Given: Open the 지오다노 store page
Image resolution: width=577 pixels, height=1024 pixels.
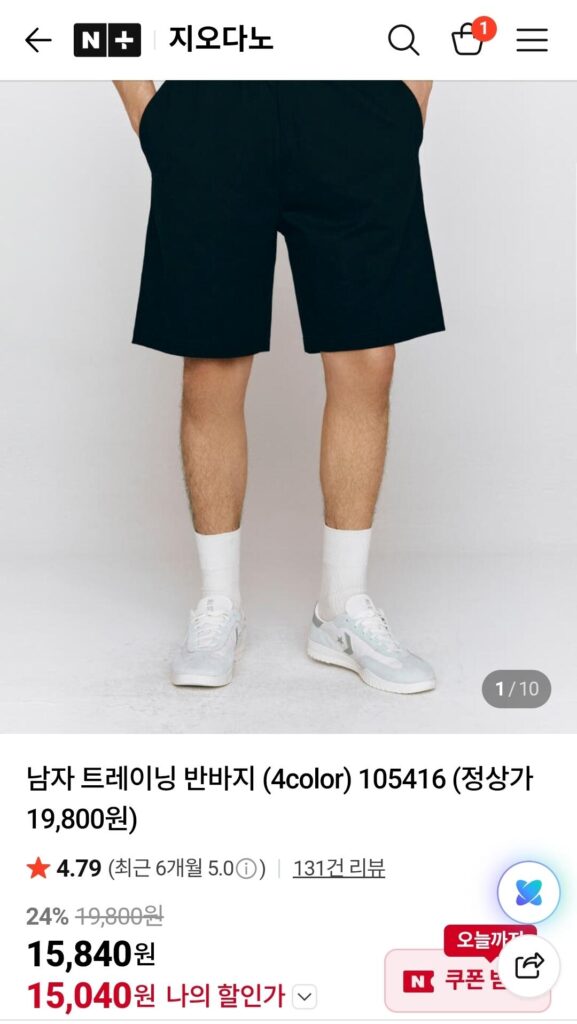Looking at the screenshot, I should tap(221, 40).
